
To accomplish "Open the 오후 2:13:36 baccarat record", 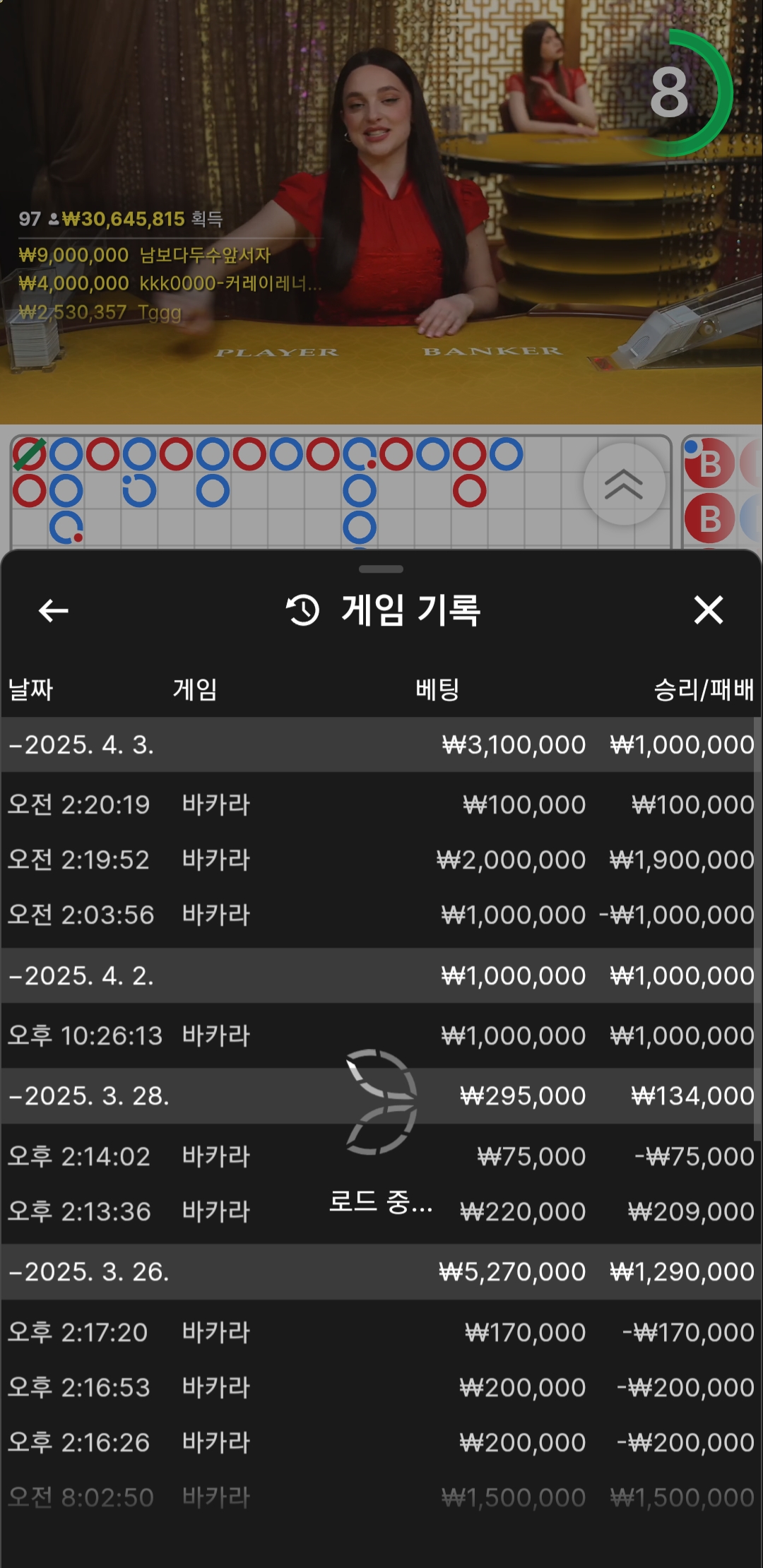I will (380, 1211).
